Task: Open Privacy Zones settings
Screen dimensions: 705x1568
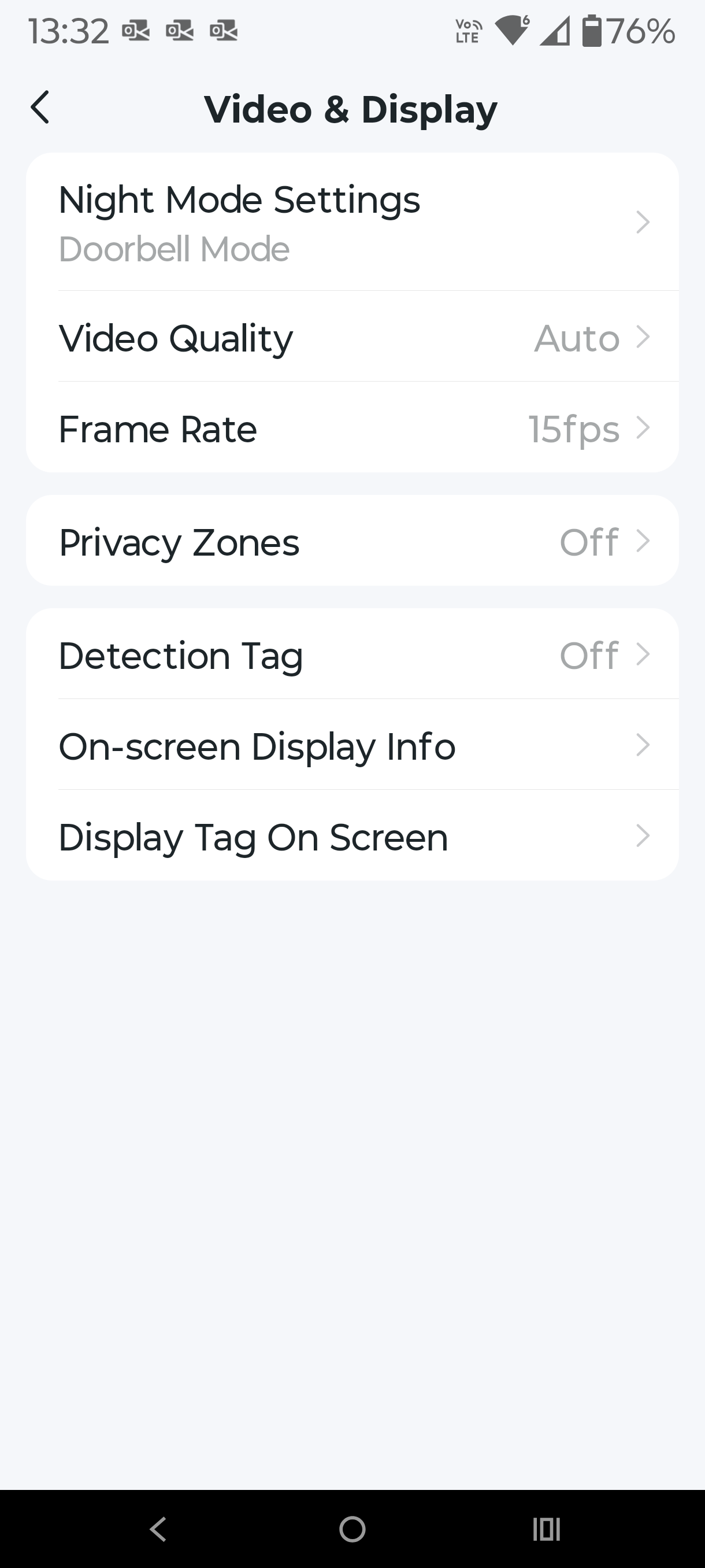Action: (352, 541)
